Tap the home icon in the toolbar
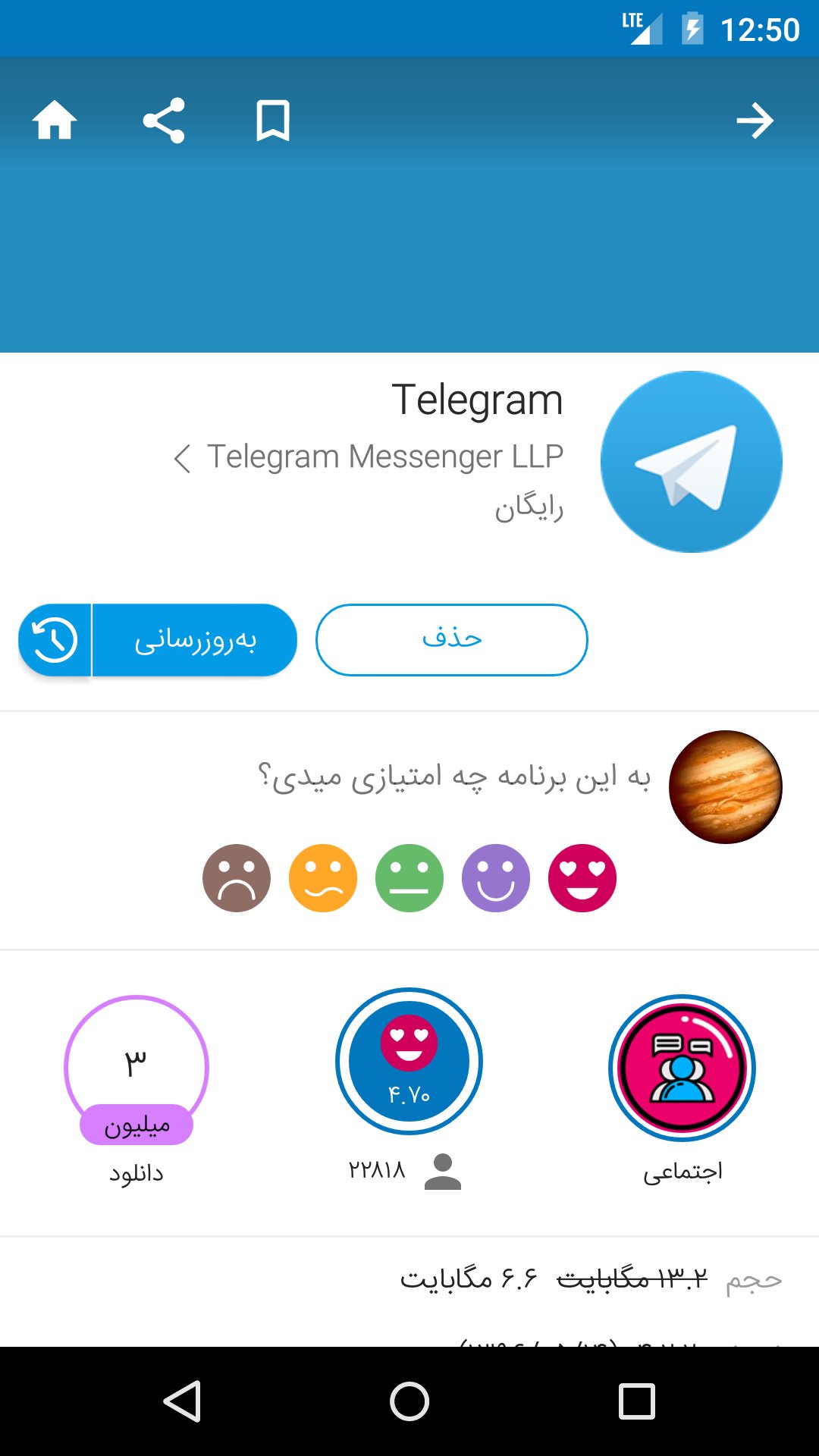 pos(56,120)
